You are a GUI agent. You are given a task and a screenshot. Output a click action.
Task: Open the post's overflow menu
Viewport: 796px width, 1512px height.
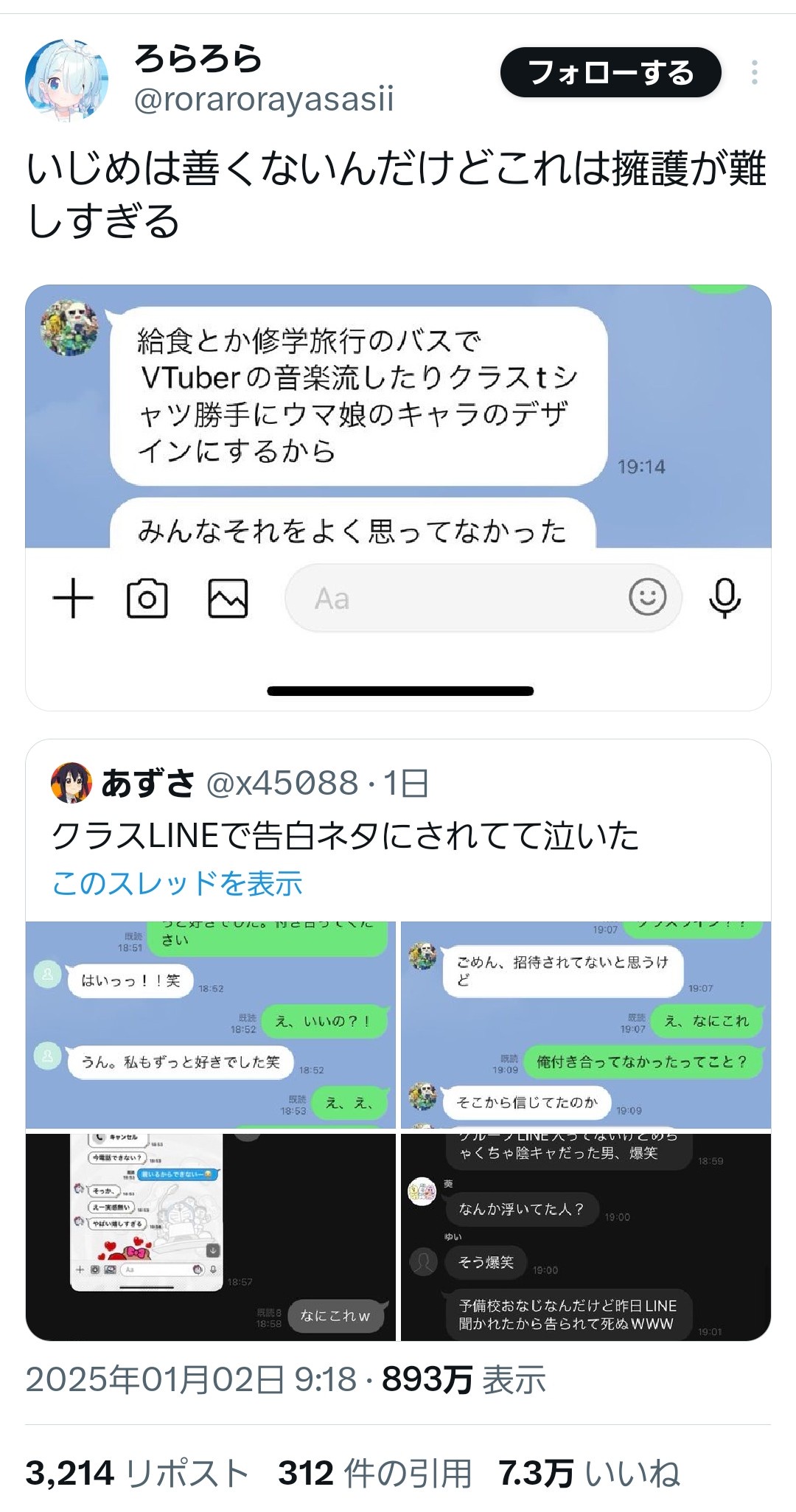pos(754,72)
